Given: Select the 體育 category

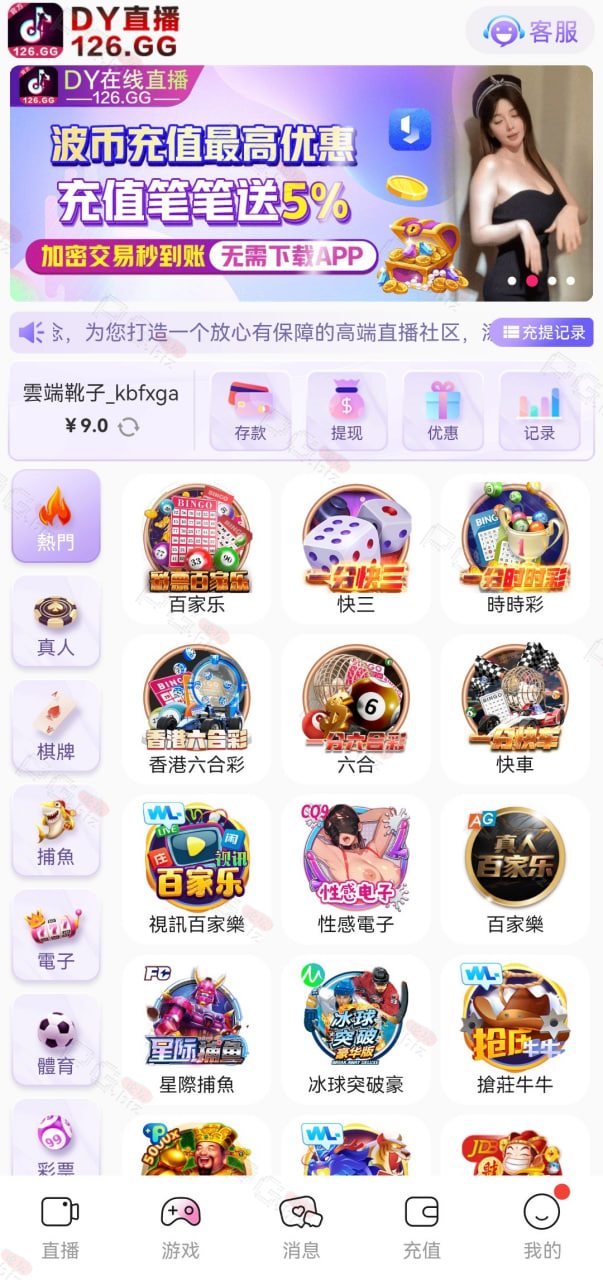Looking at the screenshot, I should pos(56,1042).
